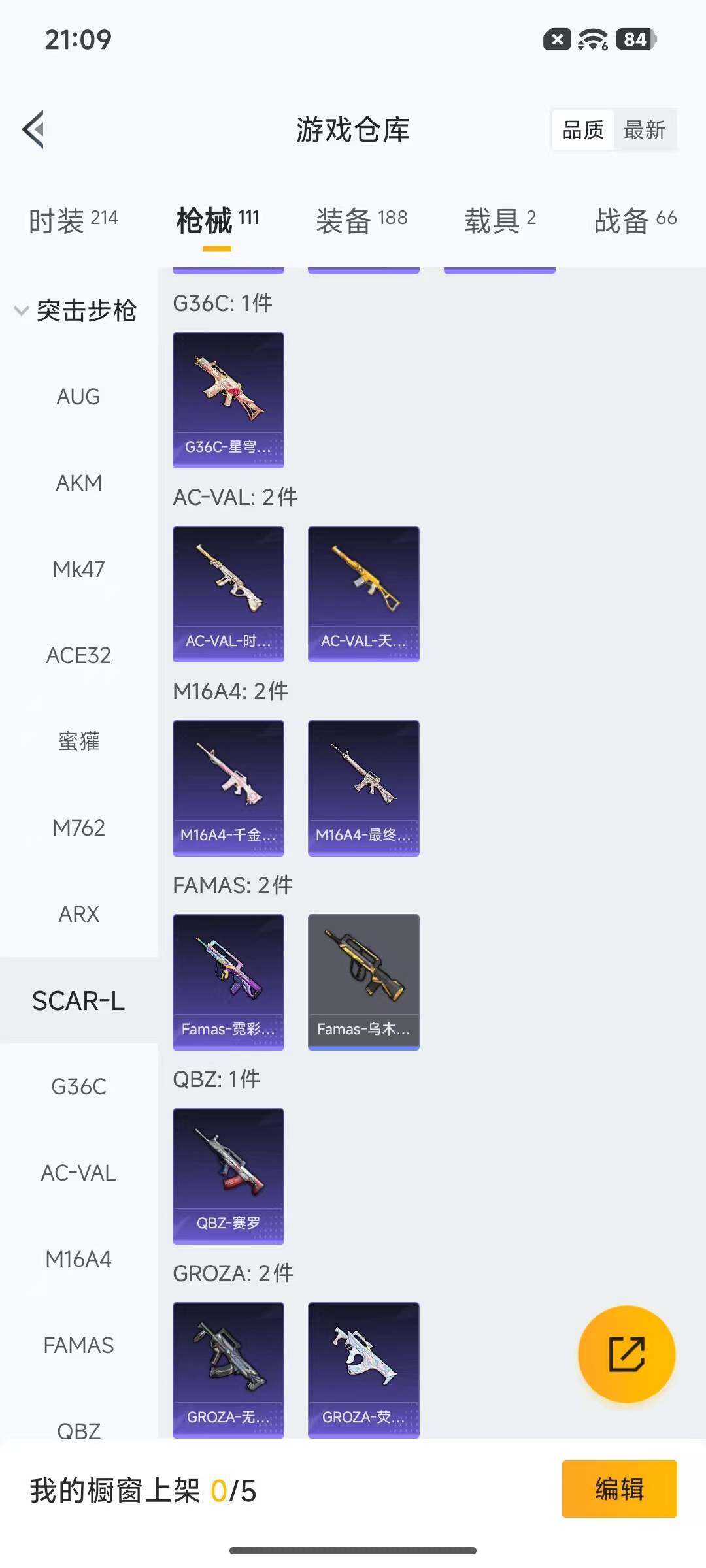Open the G36C-星穹 skin tile

(228, 400)
